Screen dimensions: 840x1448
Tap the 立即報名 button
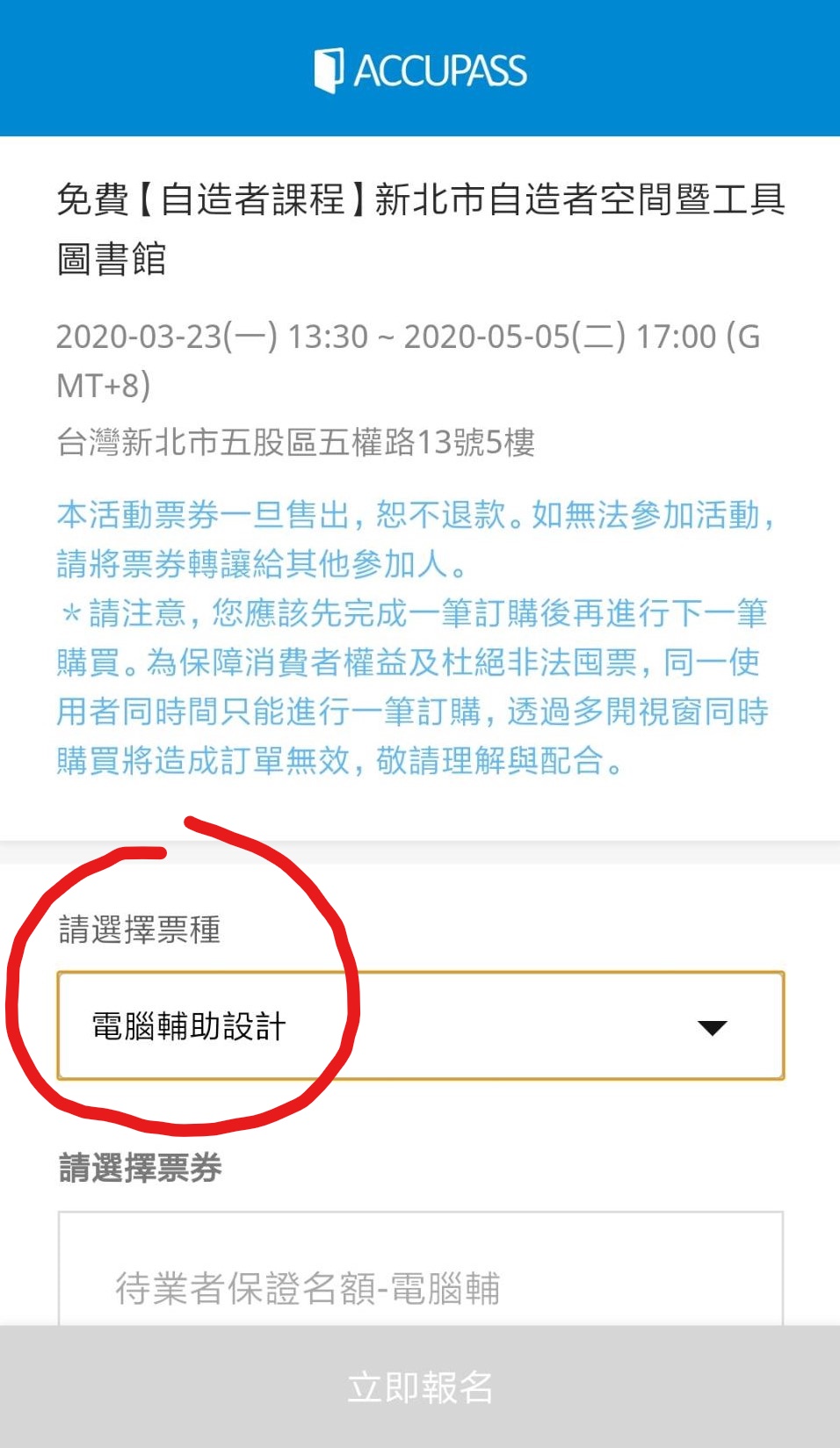point(420,1386)
